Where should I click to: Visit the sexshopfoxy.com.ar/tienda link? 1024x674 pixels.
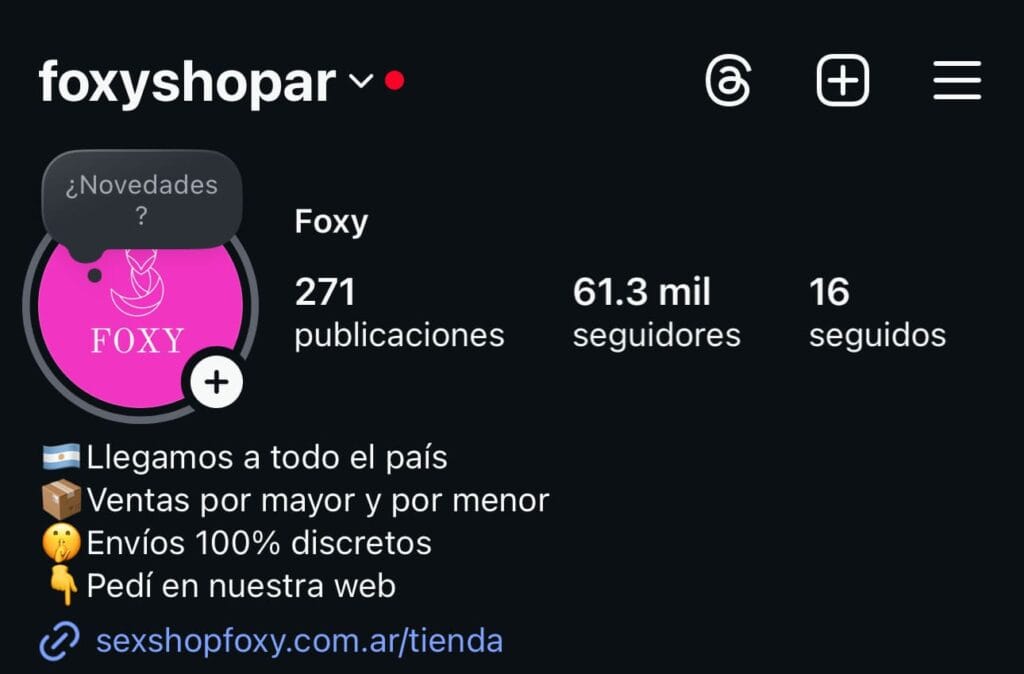point(298,640)
